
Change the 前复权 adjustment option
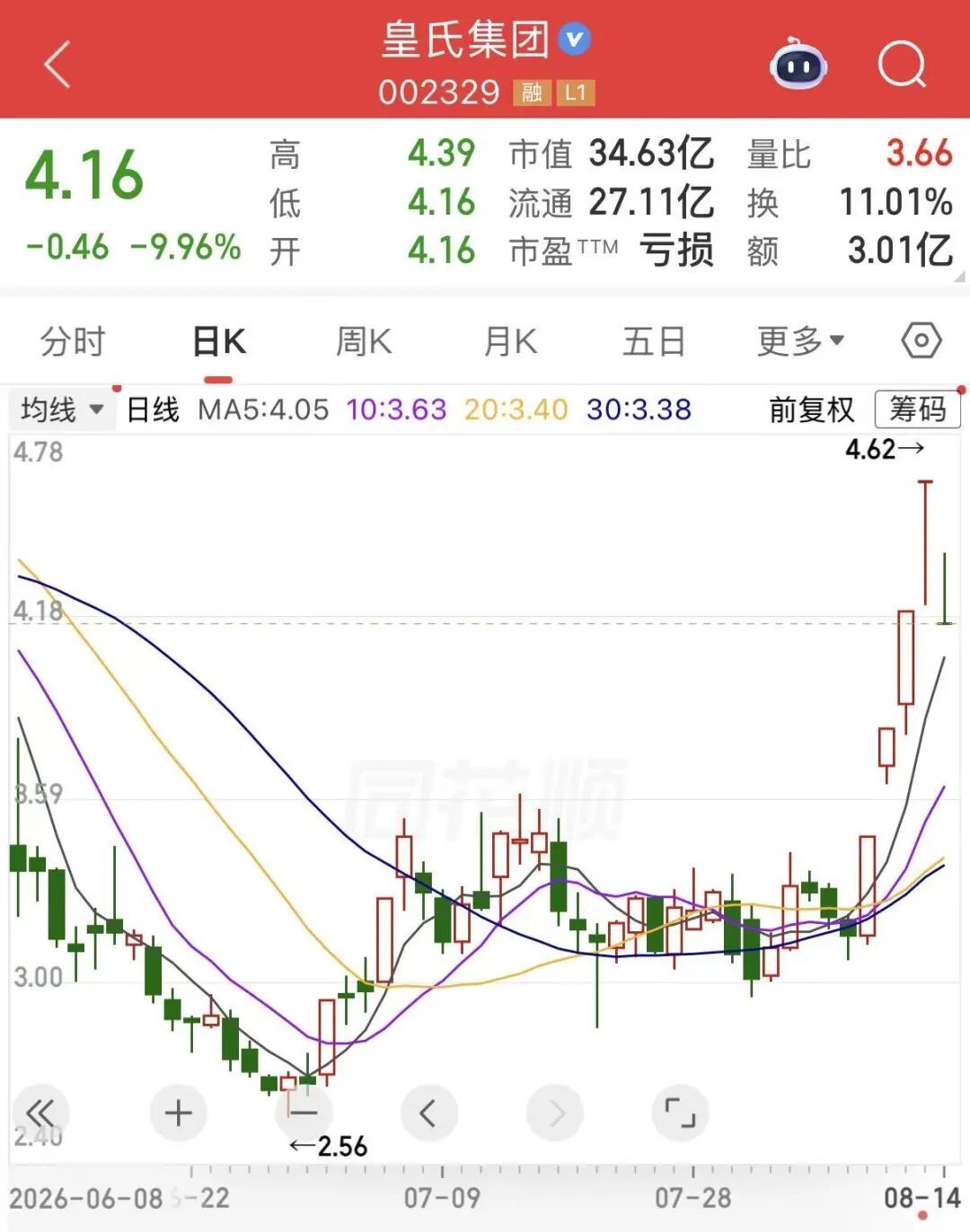[812, 410]
